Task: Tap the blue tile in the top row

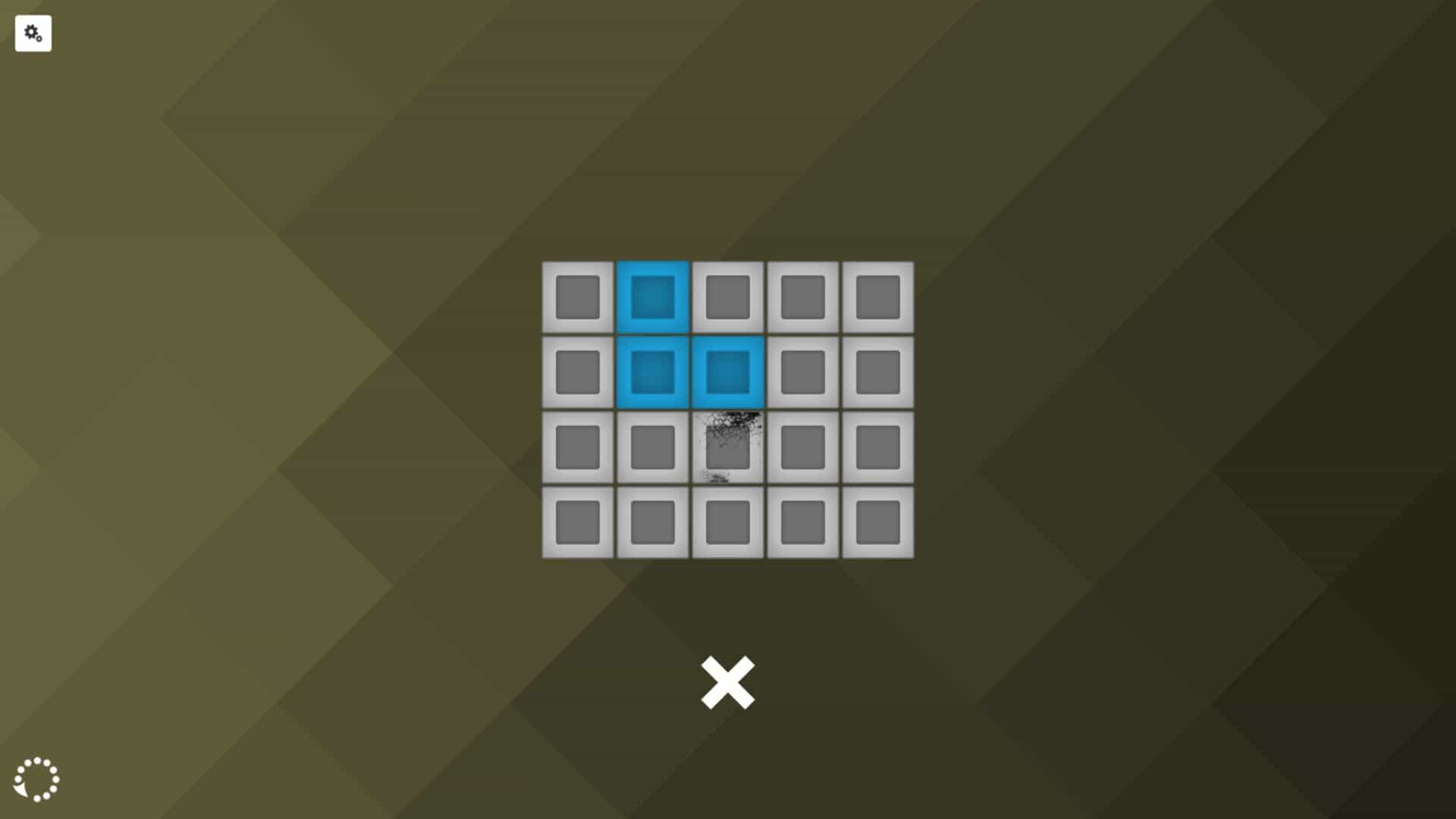Action: [653, 297]
